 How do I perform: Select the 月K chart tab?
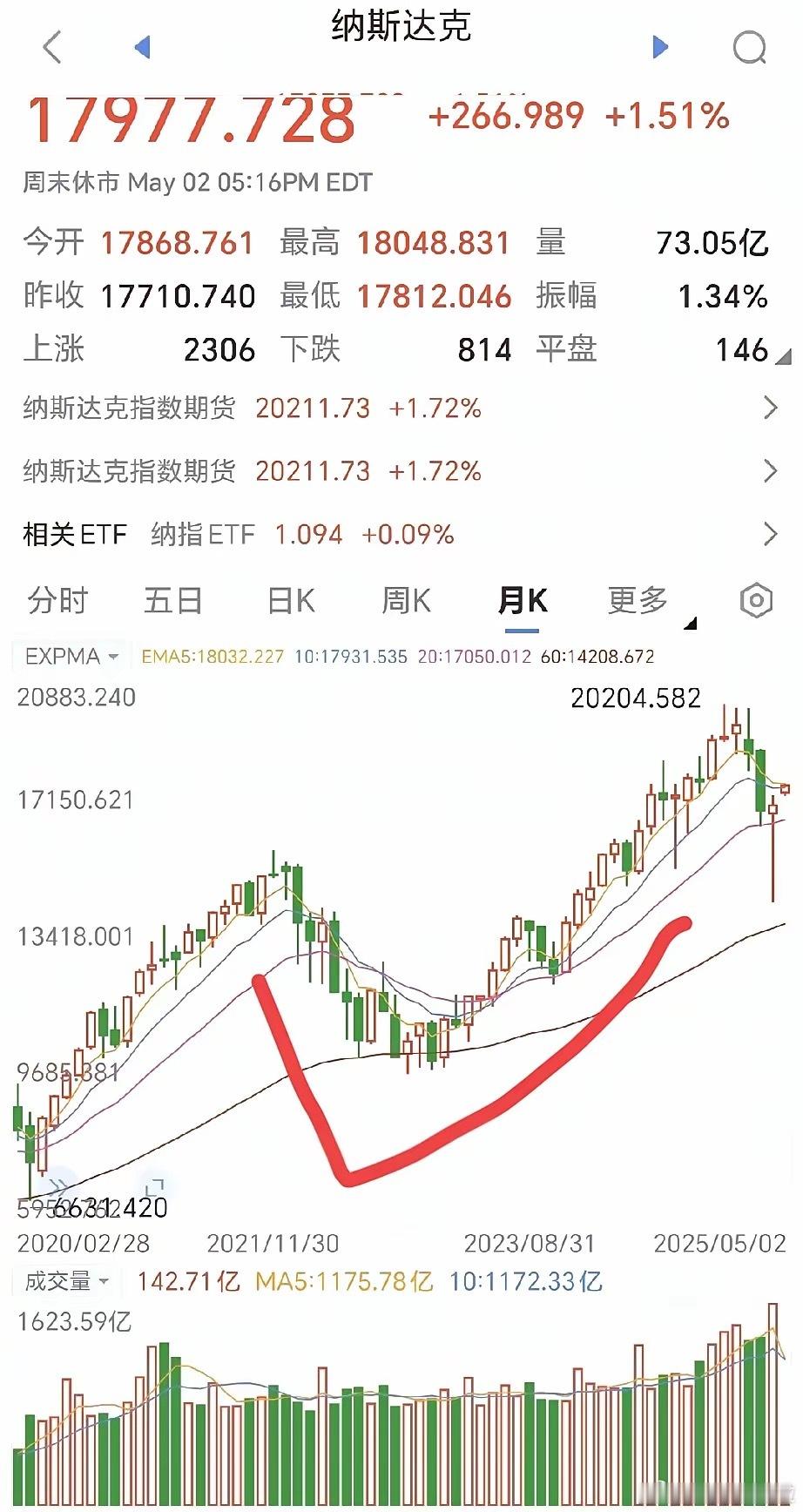point(523,600)
